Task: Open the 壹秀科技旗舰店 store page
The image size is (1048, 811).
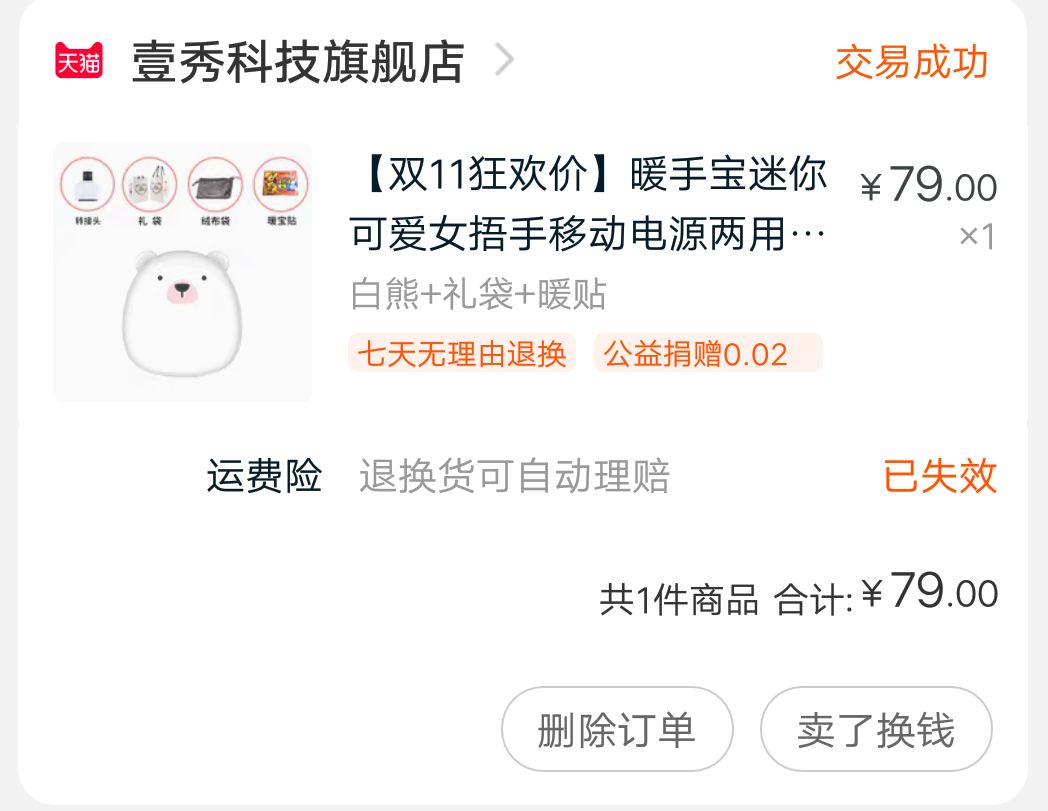Action: pos(298,62)
